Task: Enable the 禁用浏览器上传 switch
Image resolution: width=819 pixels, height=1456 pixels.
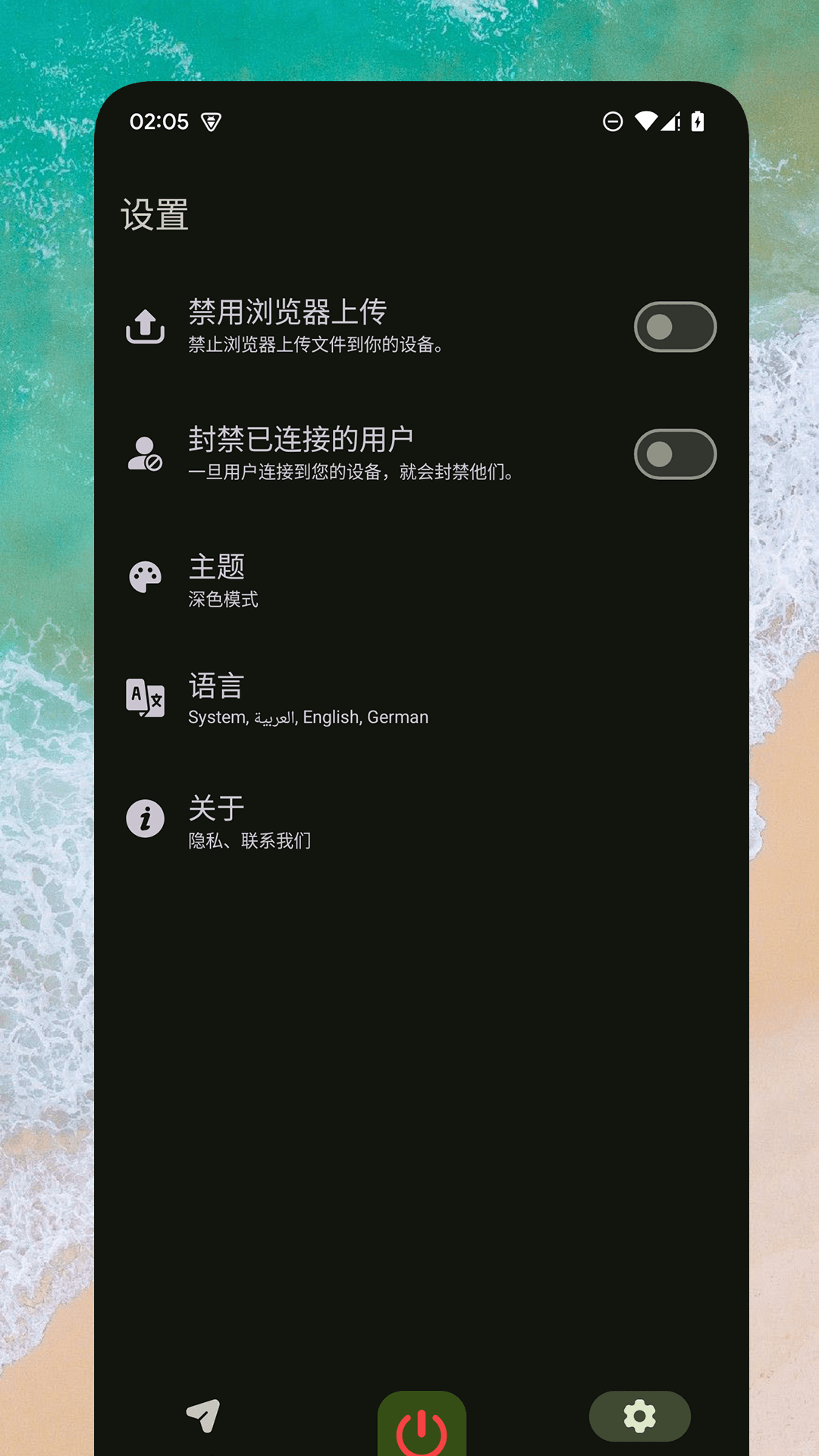Action: pyautogui.click(x=674, y=327)
